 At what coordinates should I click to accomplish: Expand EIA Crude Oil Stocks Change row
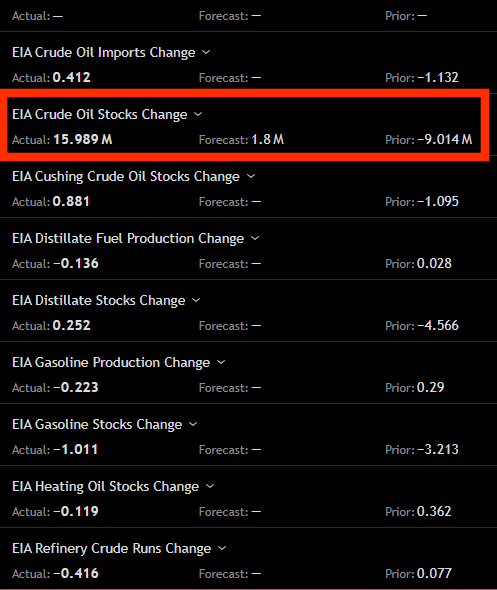pos(198,114)
